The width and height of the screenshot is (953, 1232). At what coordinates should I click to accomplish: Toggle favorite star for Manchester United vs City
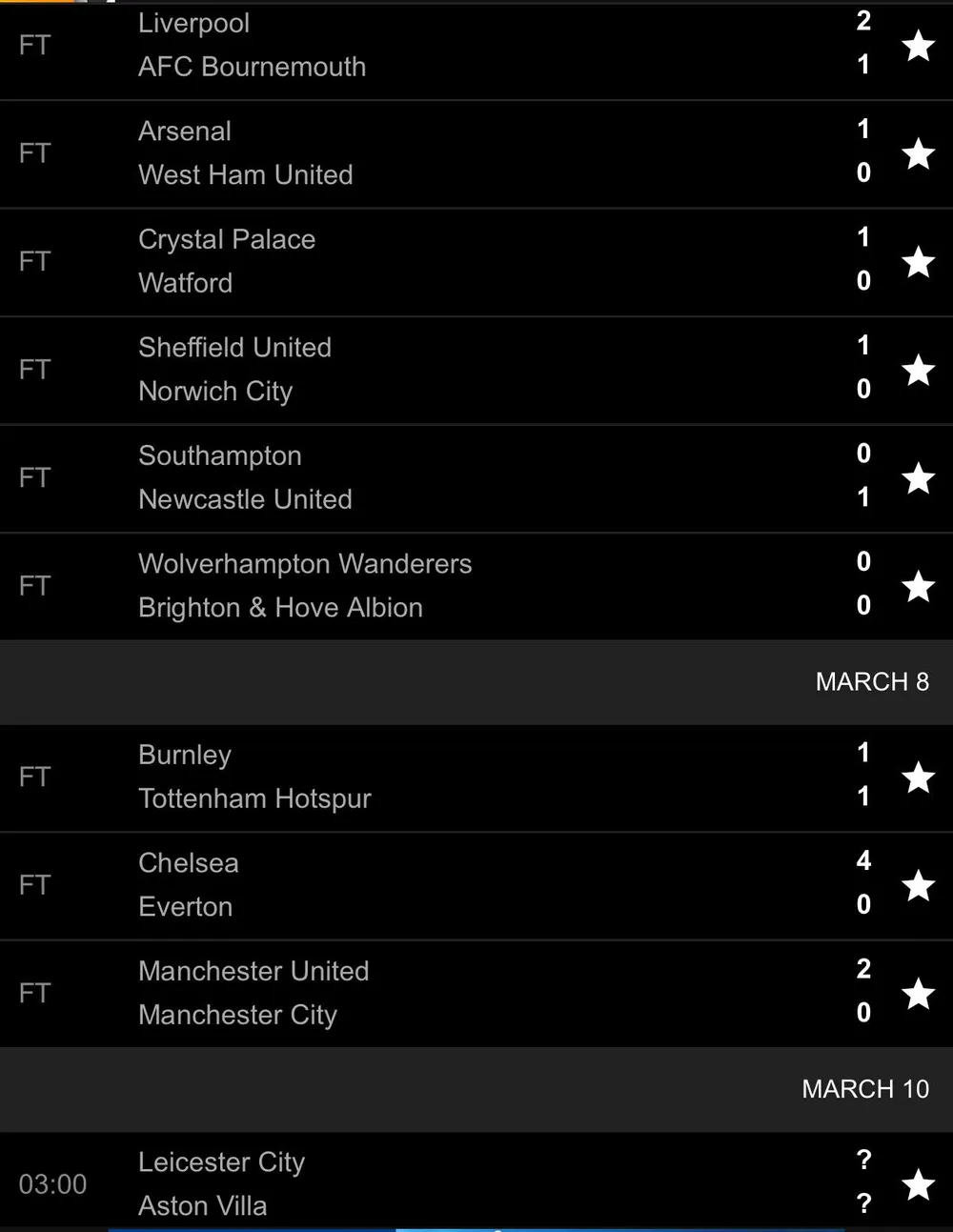[x=918, y=994]
